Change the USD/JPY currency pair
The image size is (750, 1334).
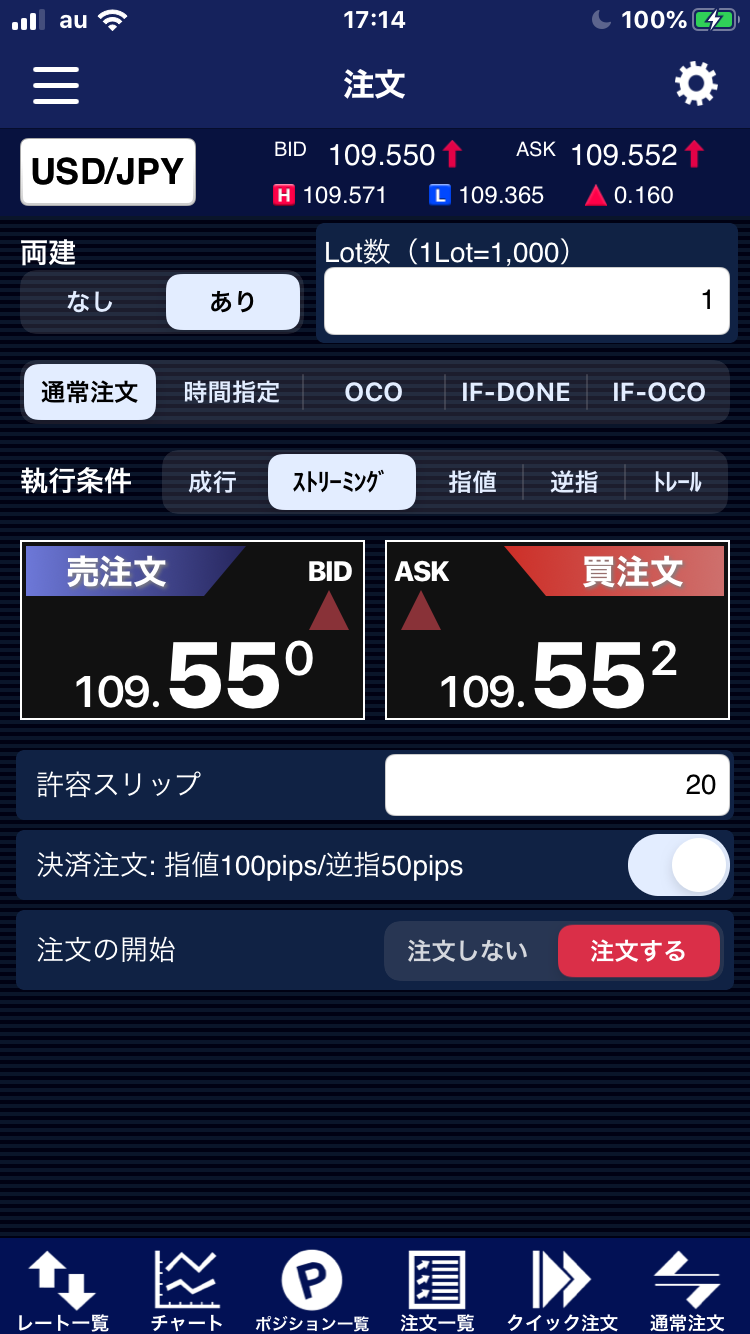click(108, 172)
